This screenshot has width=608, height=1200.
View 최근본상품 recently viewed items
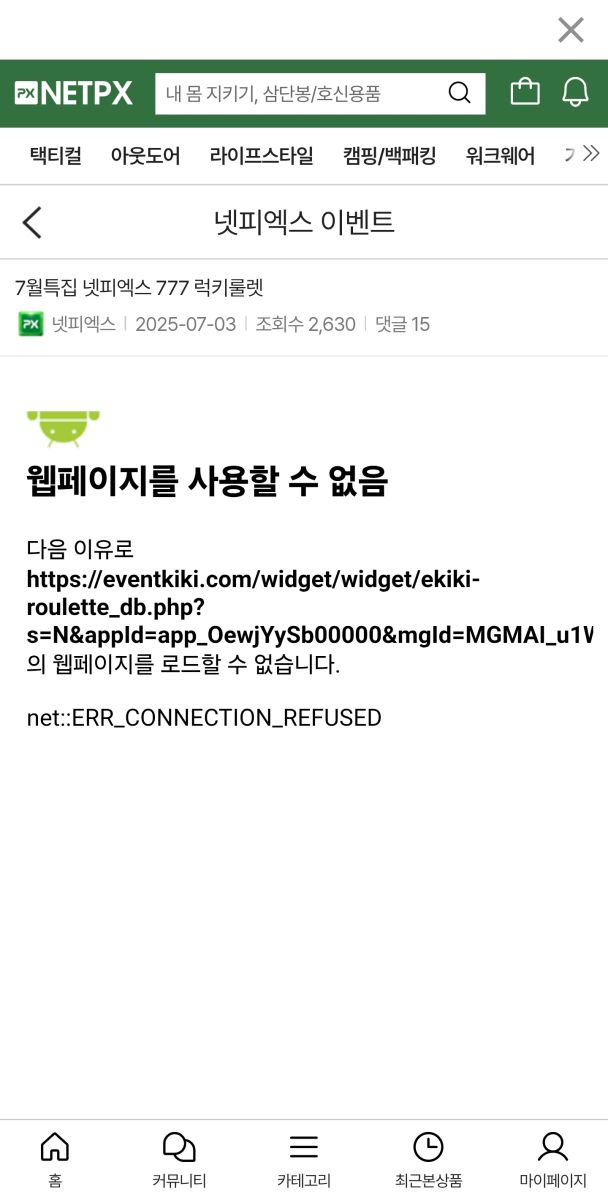(x=428, y=1159)
